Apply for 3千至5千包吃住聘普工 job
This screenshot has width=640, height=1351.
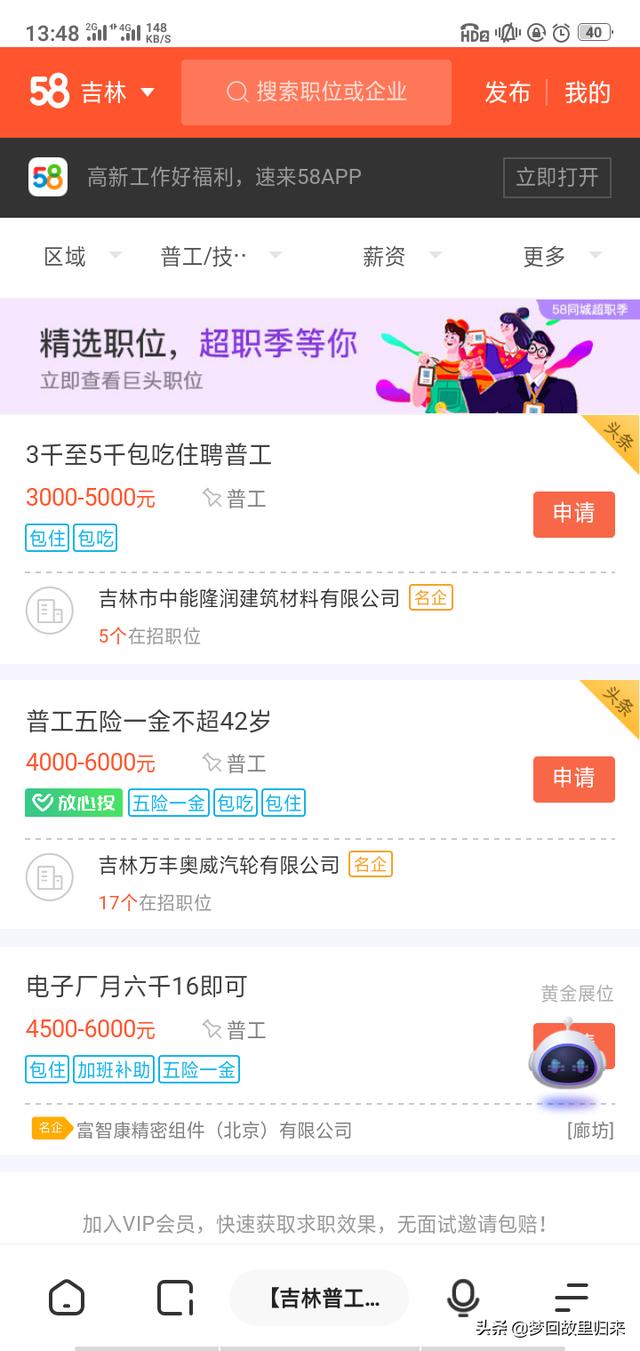click(x=573, y=514)
